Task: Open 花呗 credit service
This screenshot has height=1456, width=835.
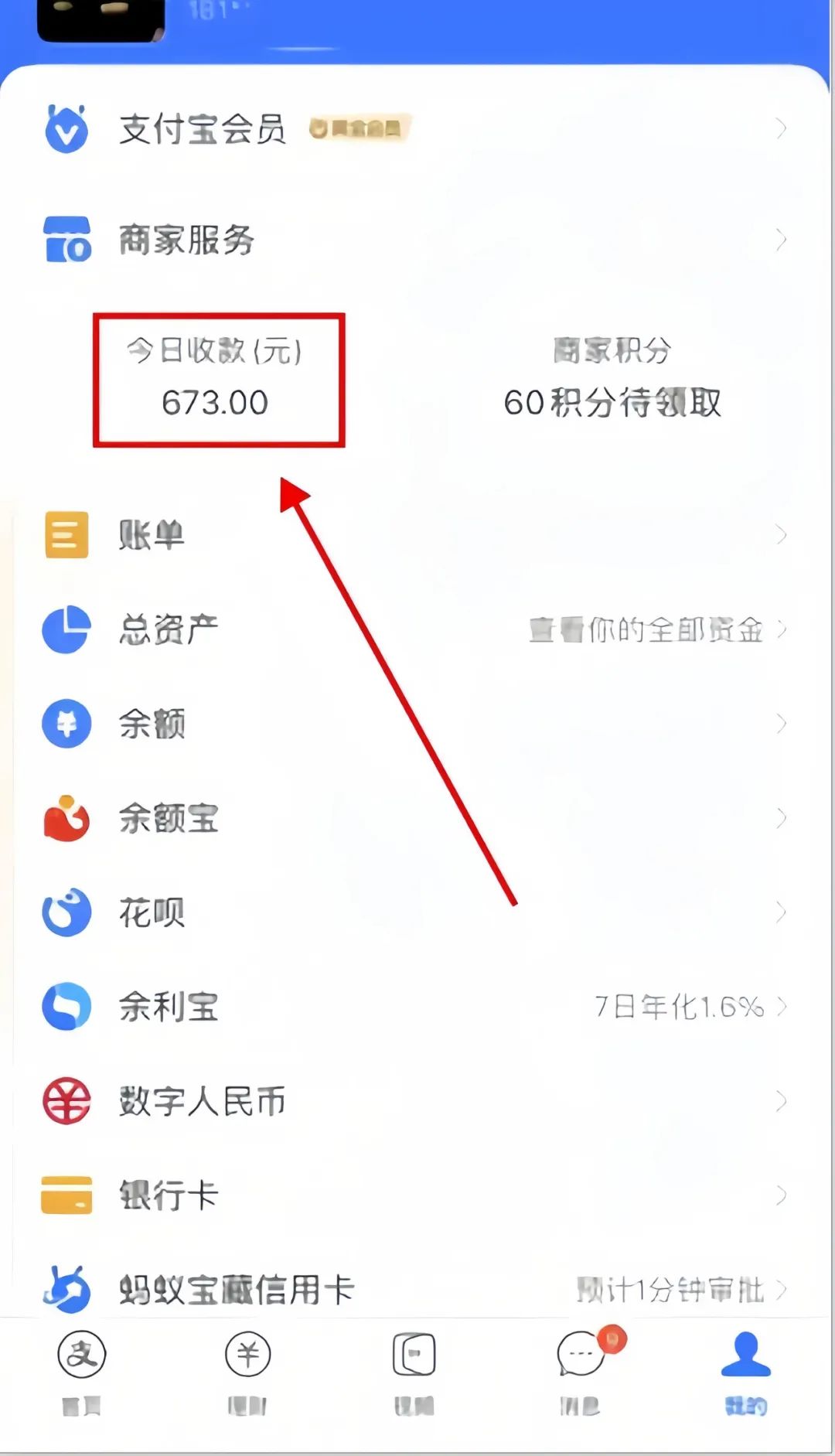Action: coord(152,912)
